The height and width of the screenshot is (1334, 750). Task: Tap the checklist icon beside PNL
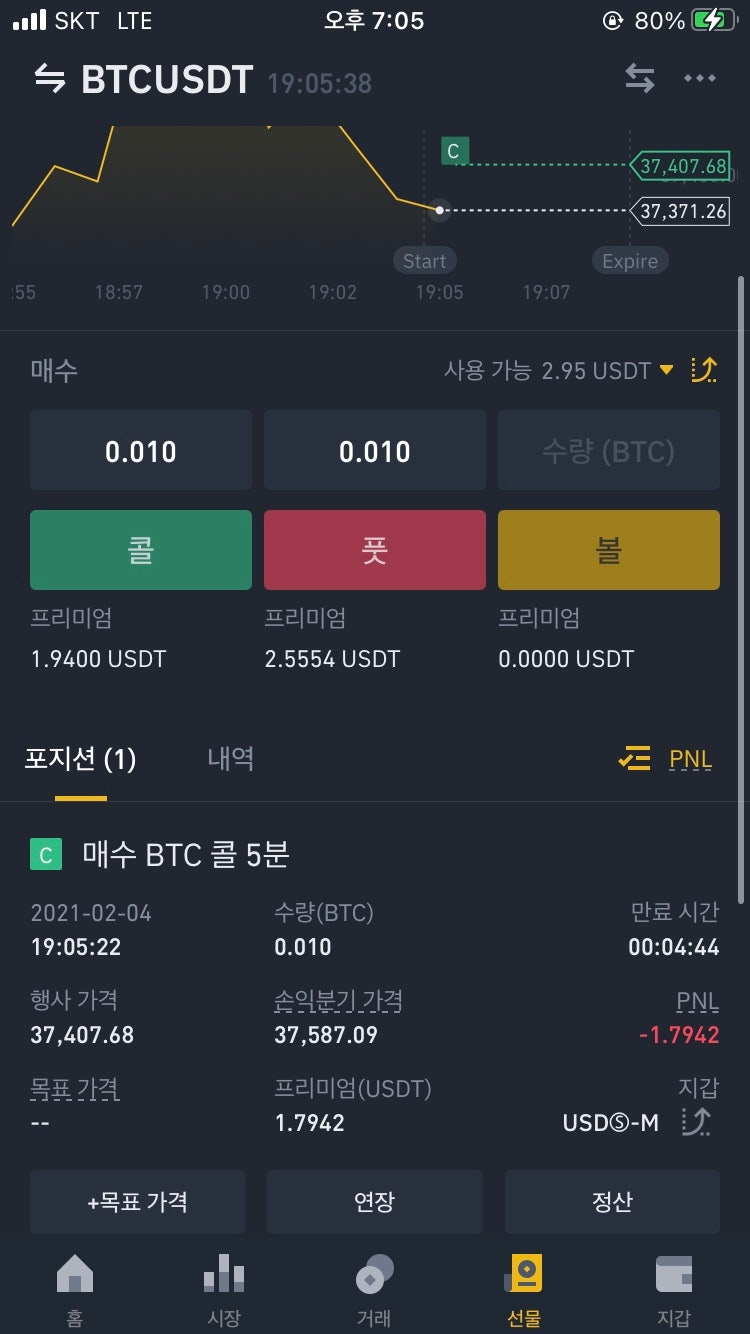point(634,760)
